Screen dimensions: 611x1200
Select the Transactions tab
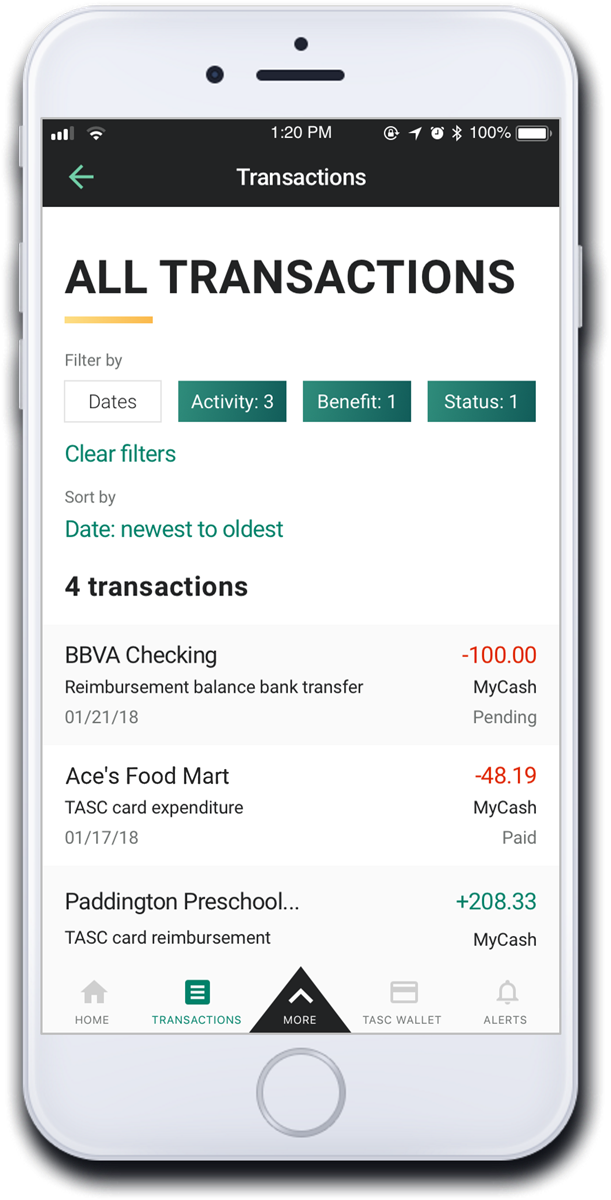(x=197, y=1002)
